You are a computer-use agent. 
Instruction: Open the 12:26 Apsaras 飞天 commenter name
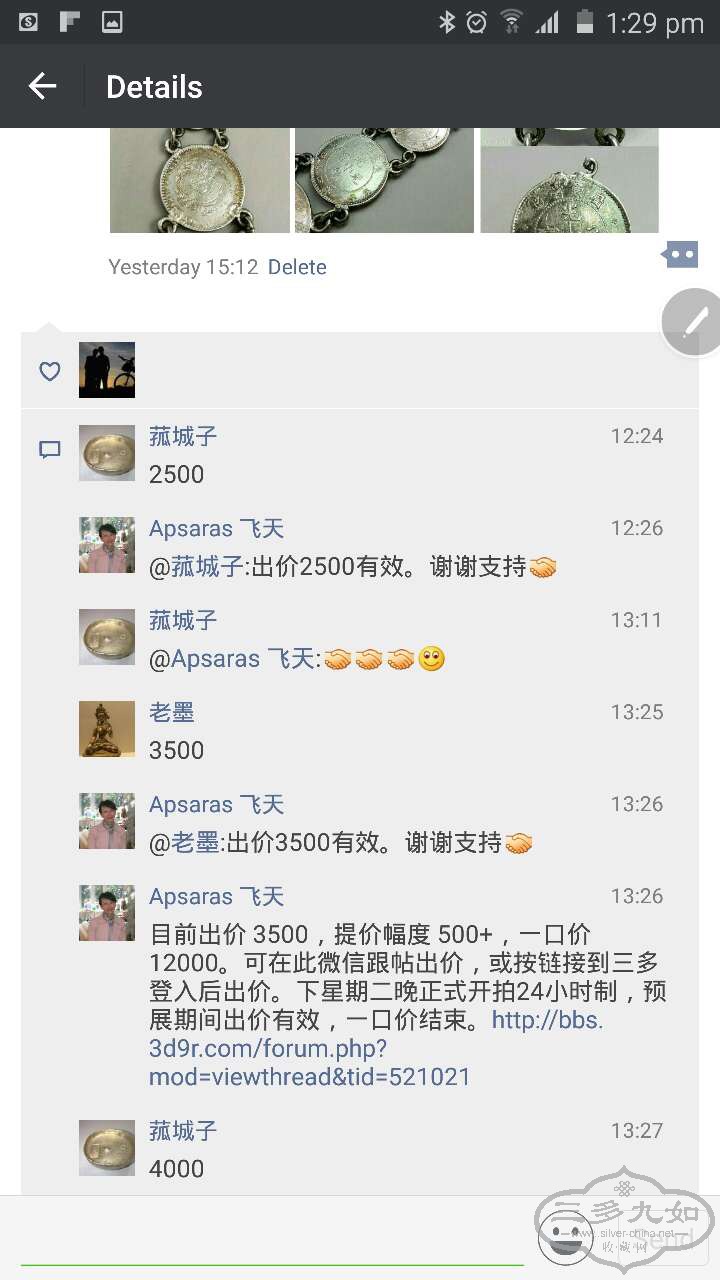click(216, 528)
